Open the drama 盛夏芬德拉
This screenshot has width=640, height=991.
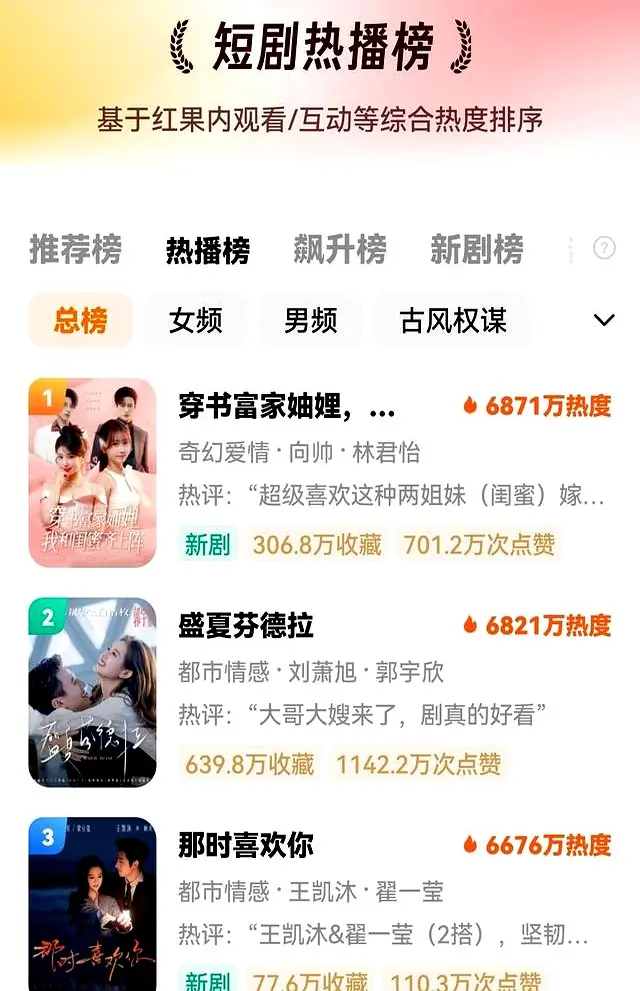point(246,627)
